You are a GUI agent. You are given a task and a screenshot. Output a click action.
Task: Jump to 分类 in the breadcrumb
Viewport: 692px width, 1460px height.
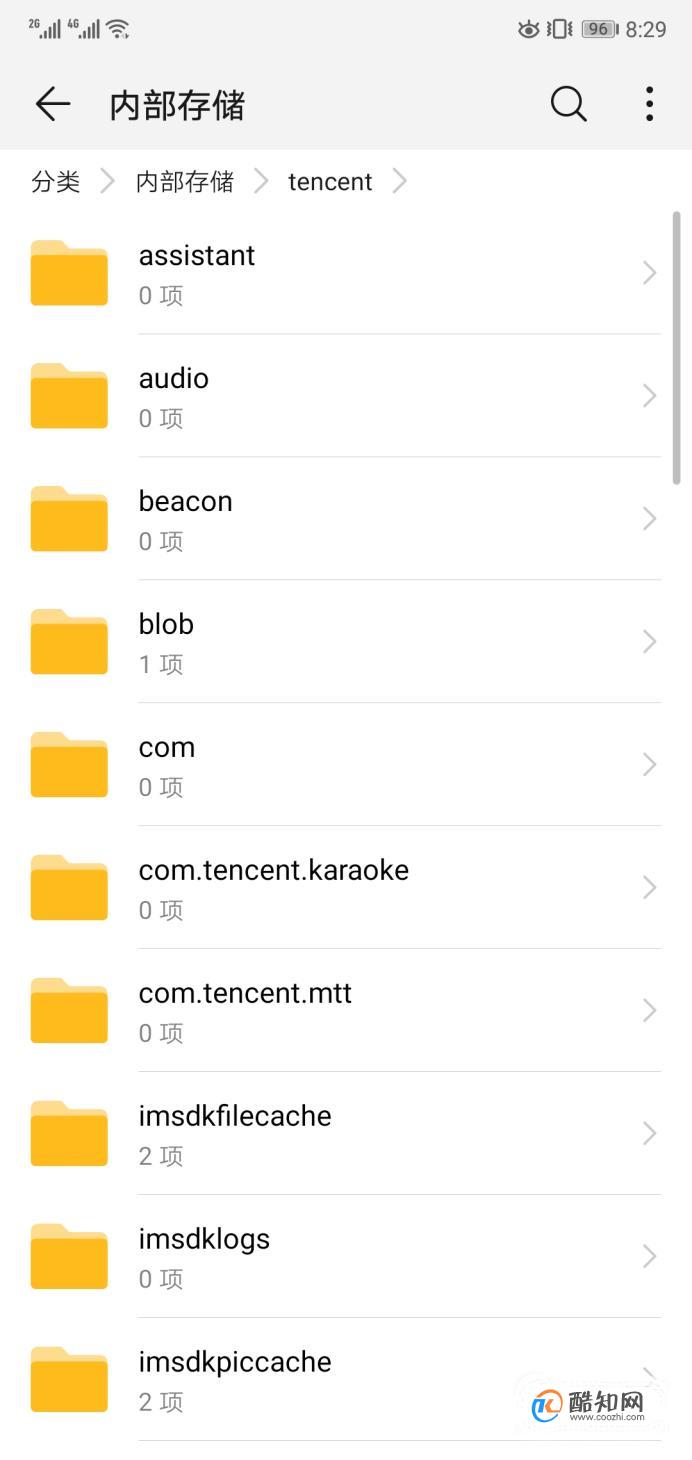(56, 182)
